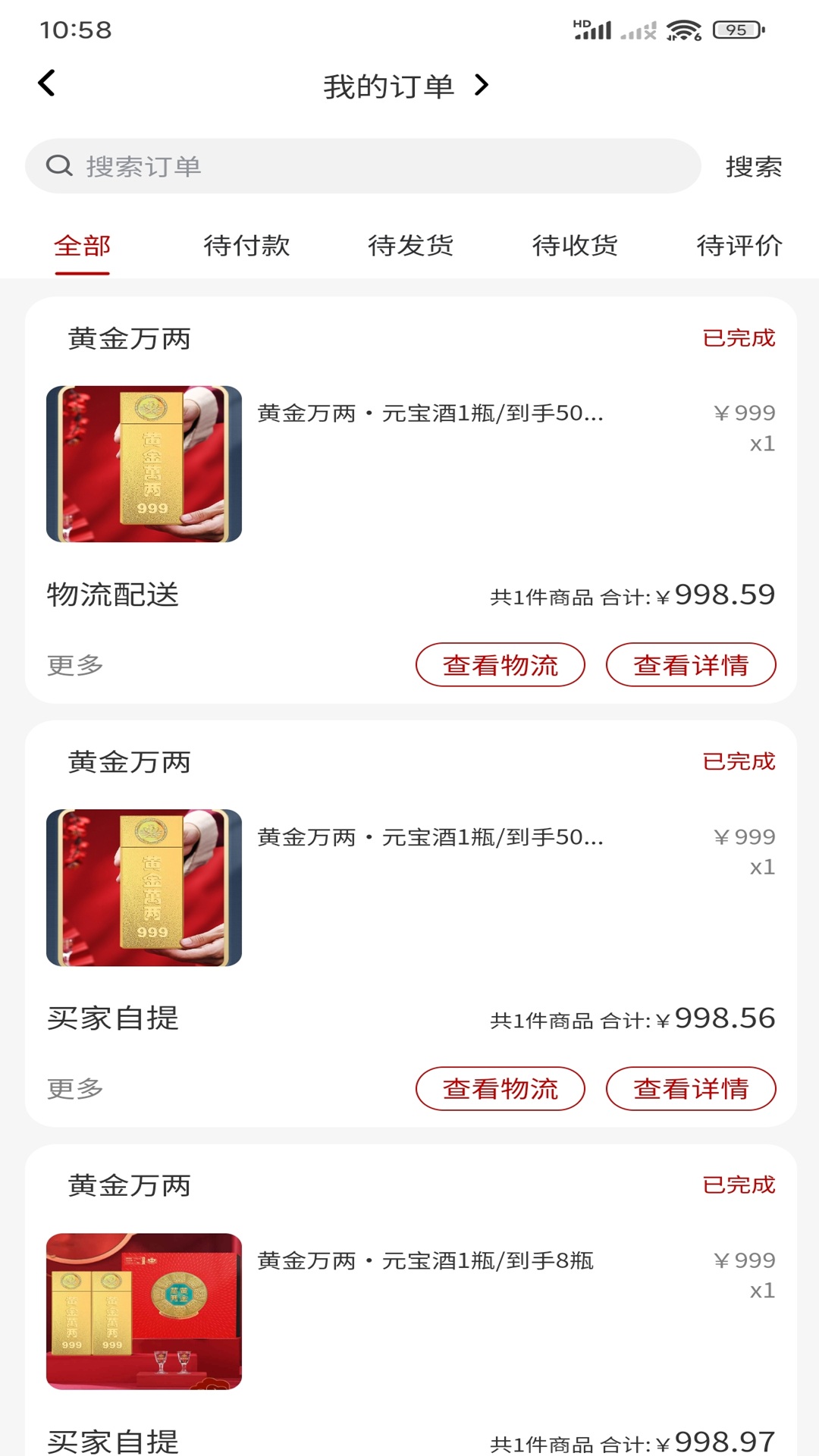Select the 待评价 tab
819x1456 pixels.
738,245
